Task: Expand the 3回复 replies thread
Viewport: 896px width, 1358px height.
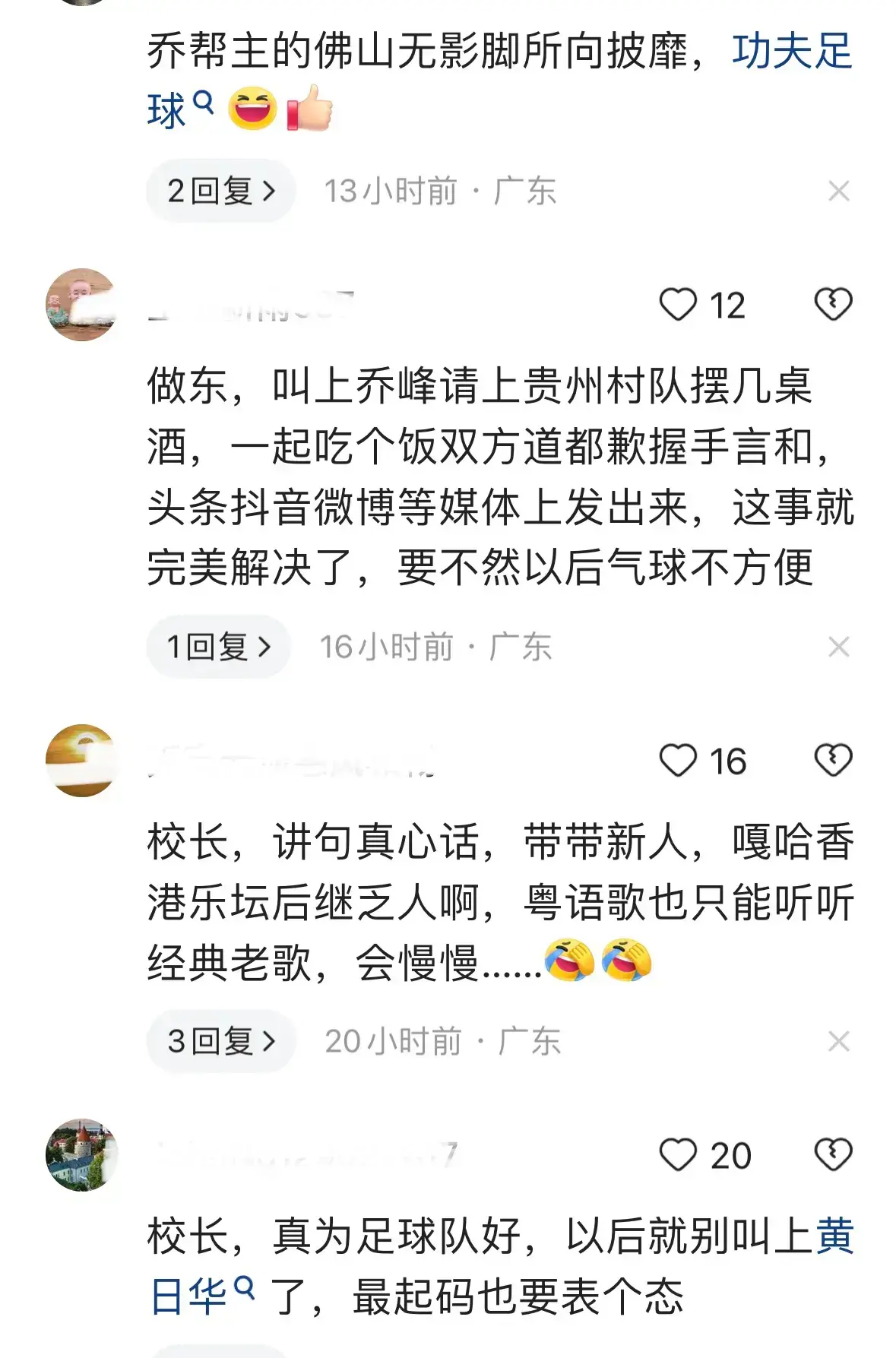Action: point(220,1041)
